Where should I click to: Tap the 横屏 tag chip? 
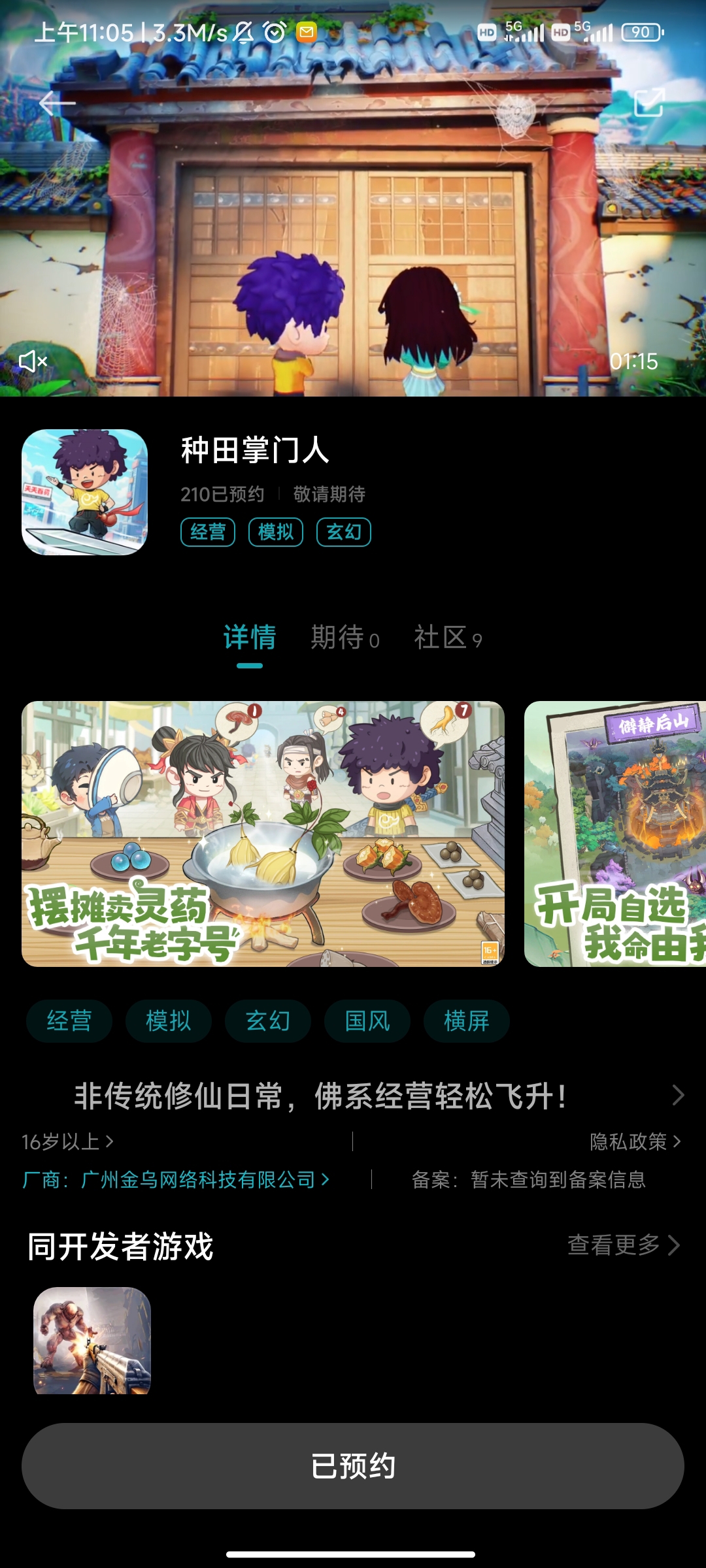(x=467, y=1021)
